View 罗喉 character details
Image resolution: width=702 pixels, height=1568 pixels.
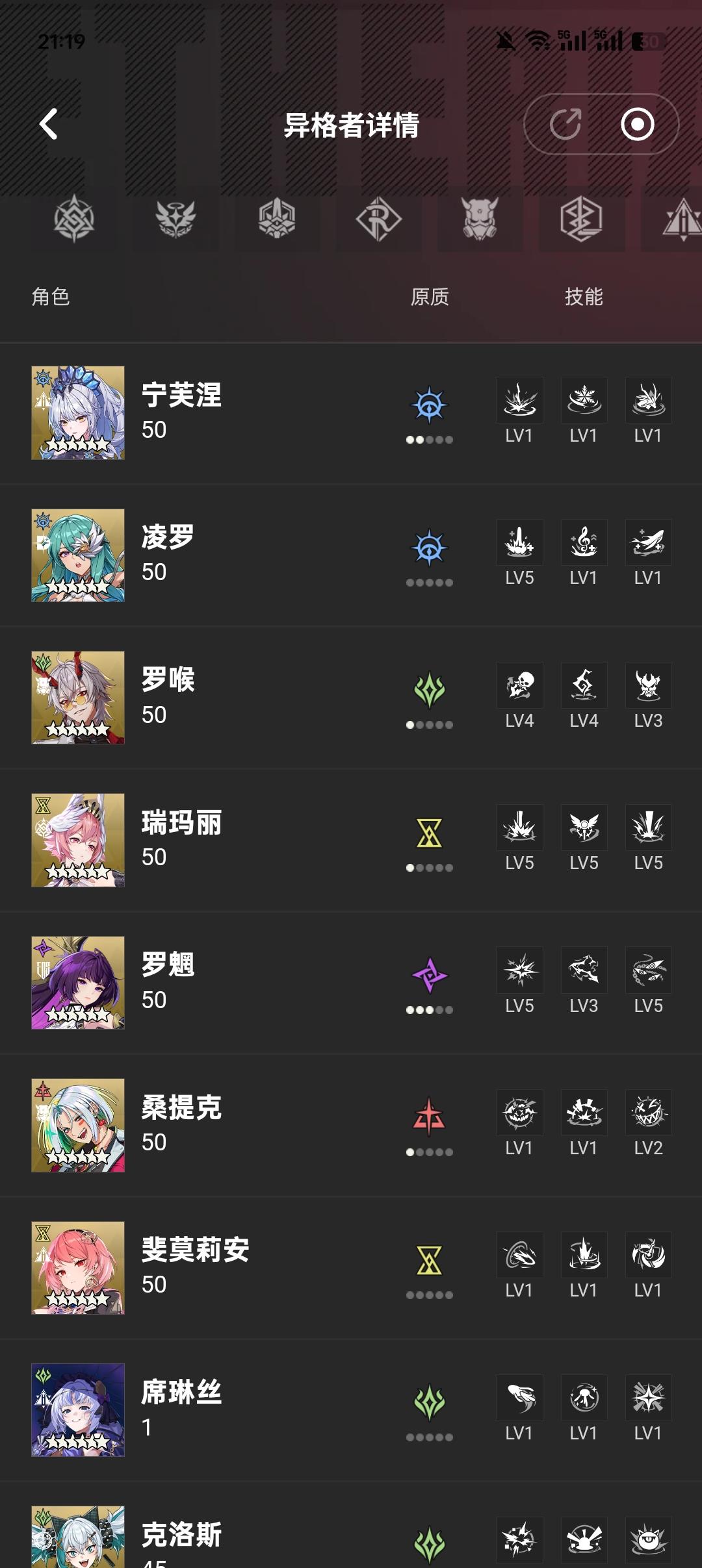[351, 698]
